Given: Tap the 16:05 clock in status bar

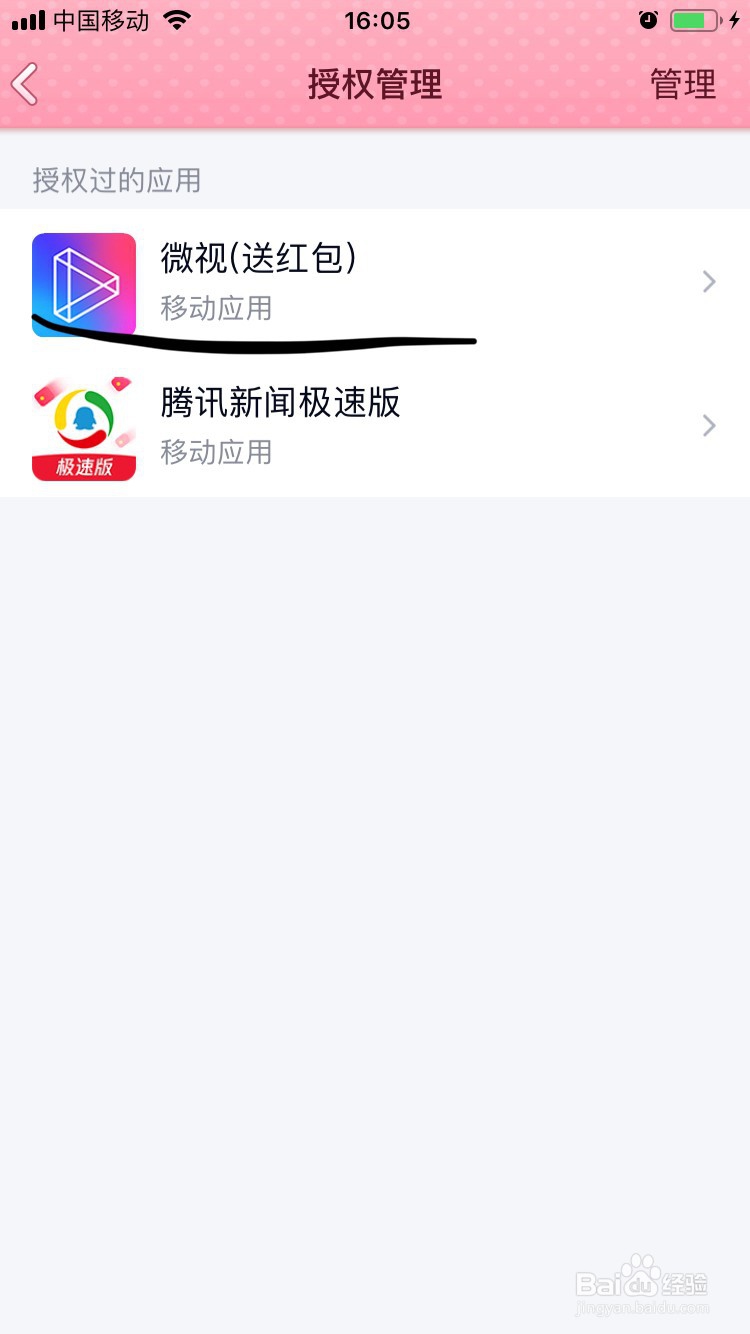Looking at the screenshot, I should click(x=376, y=20).
